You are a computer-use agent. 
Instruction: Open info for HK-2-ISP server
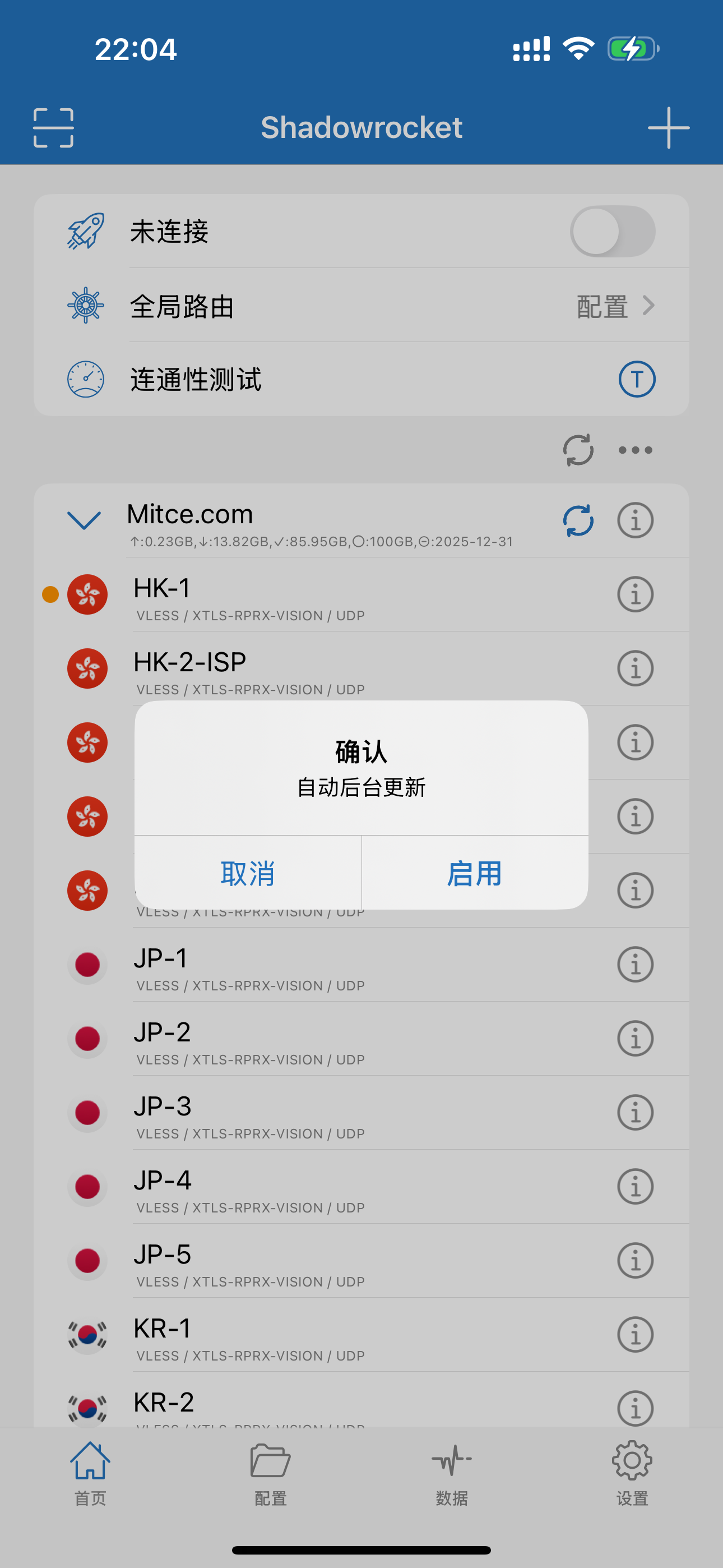point(636,668)
